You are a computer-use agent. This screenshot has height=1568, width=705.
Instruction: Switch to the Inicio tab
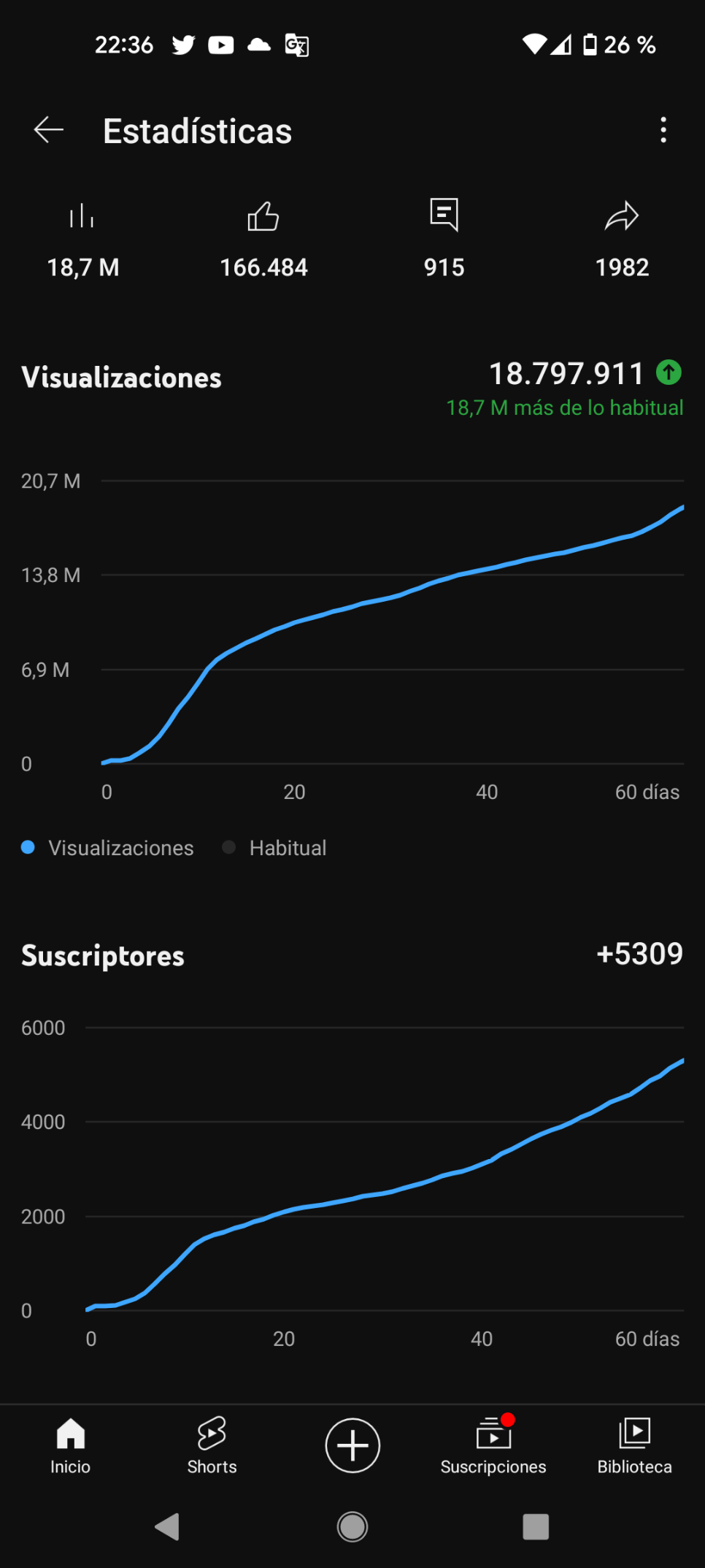[x=71, y=1446]
